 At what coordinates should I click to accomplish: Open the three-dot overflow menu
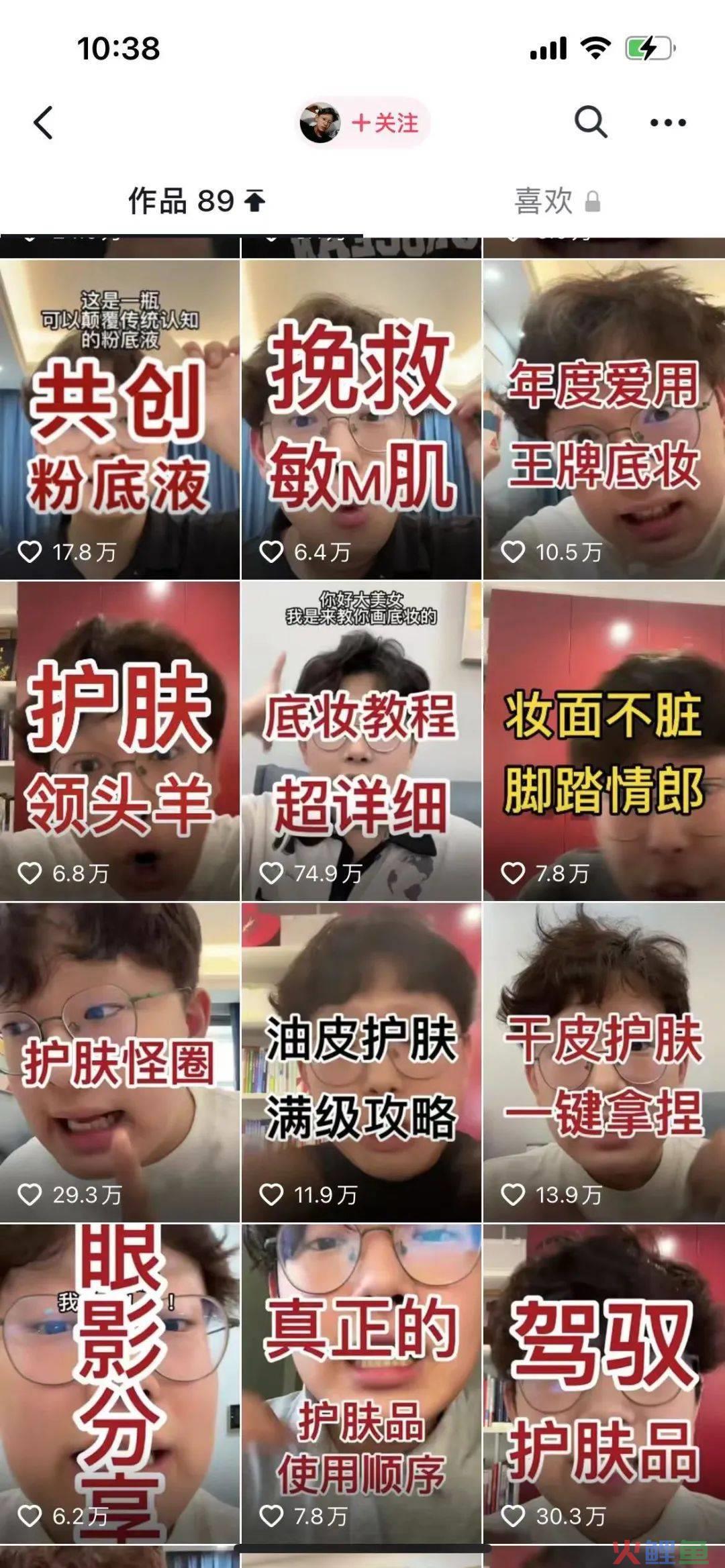pyautogui.click(x=667, y=123)
